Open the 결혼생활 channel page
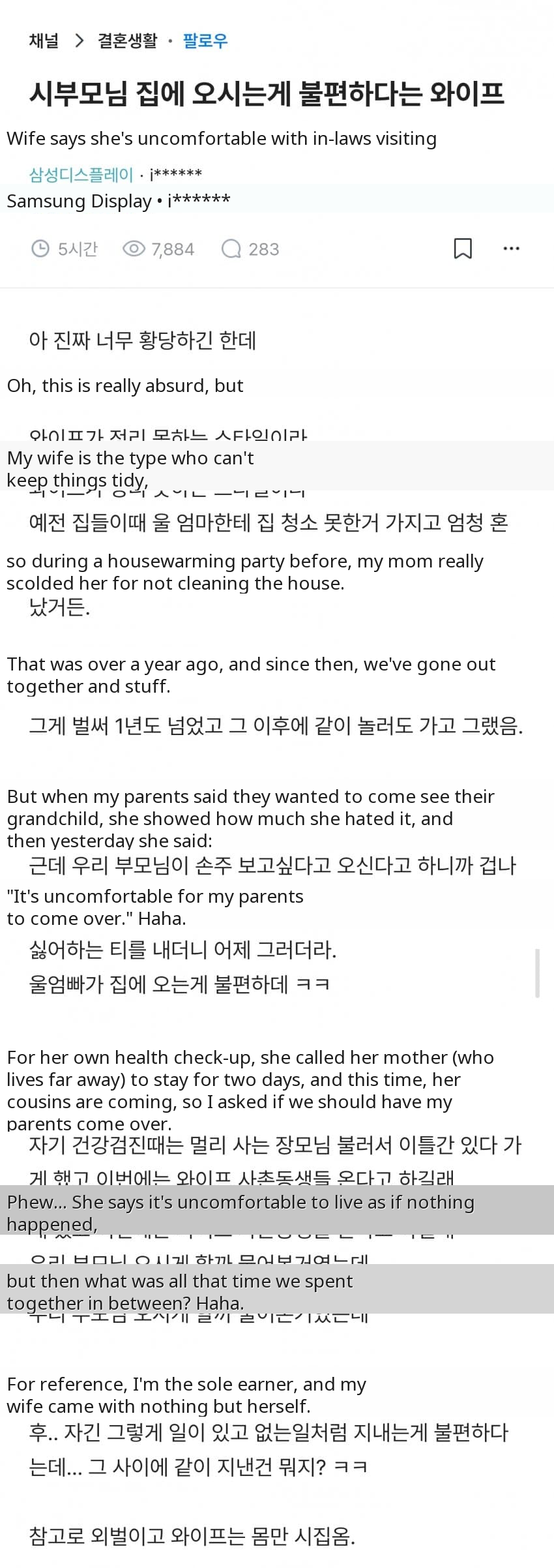Screen dimensions: 554x1568 (x=128, y=41)
